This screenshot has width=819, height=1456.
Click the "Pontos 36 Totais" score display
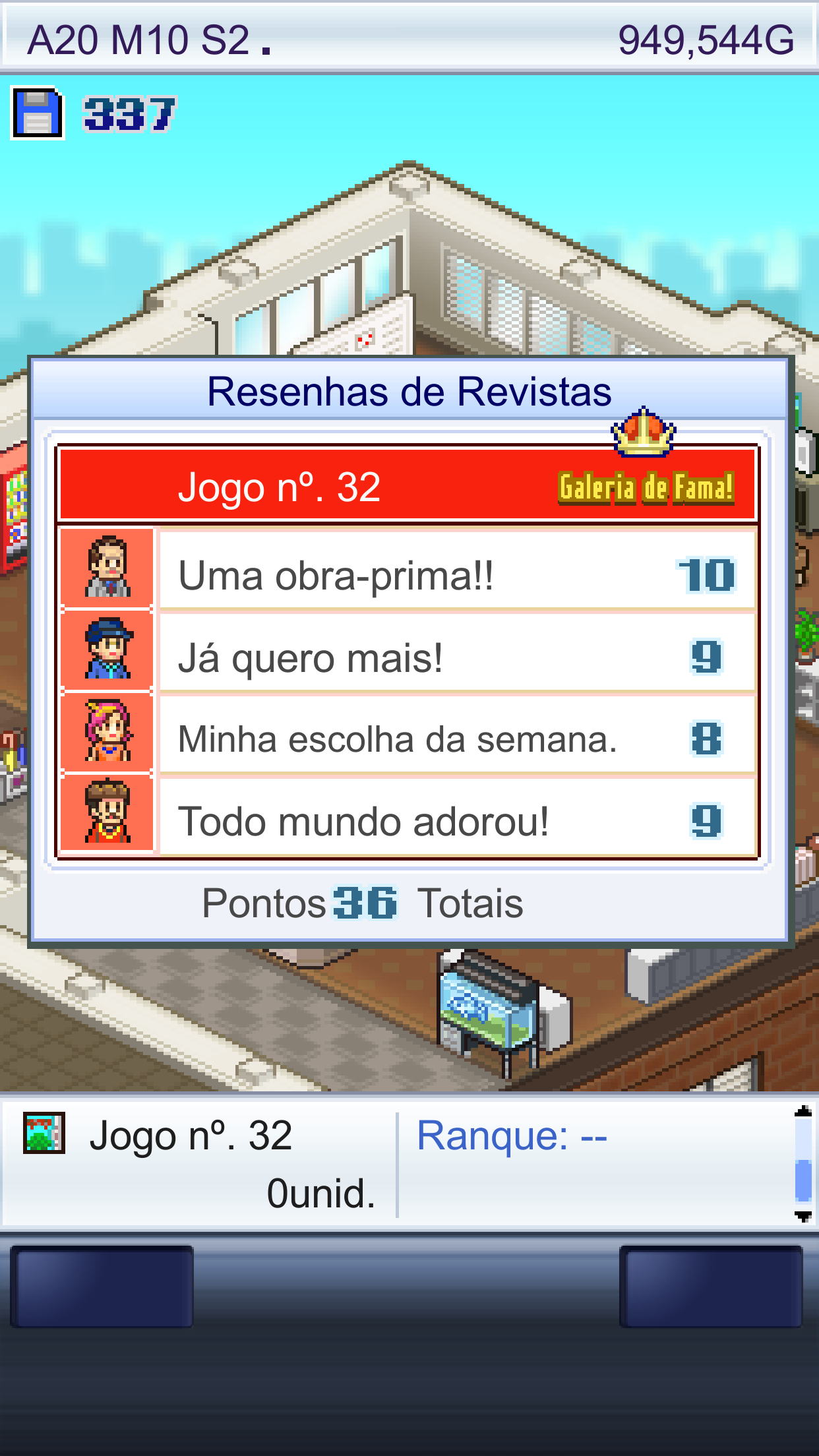(361, 903)
